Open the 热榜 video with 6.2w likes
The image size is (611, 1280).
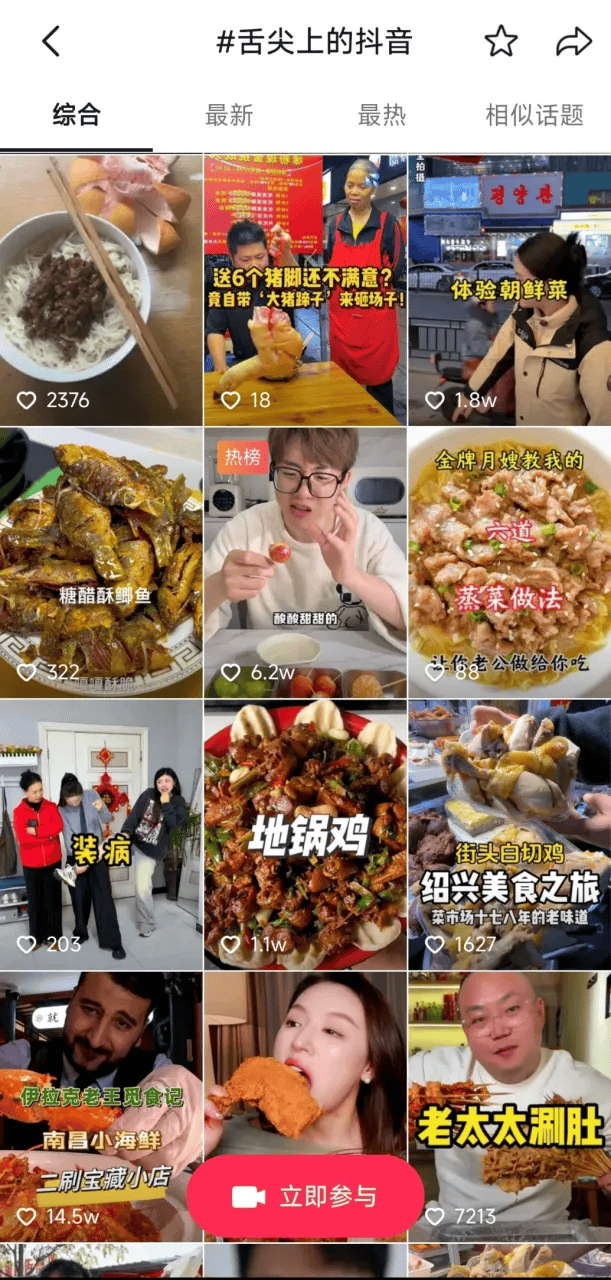pos(305,562)
